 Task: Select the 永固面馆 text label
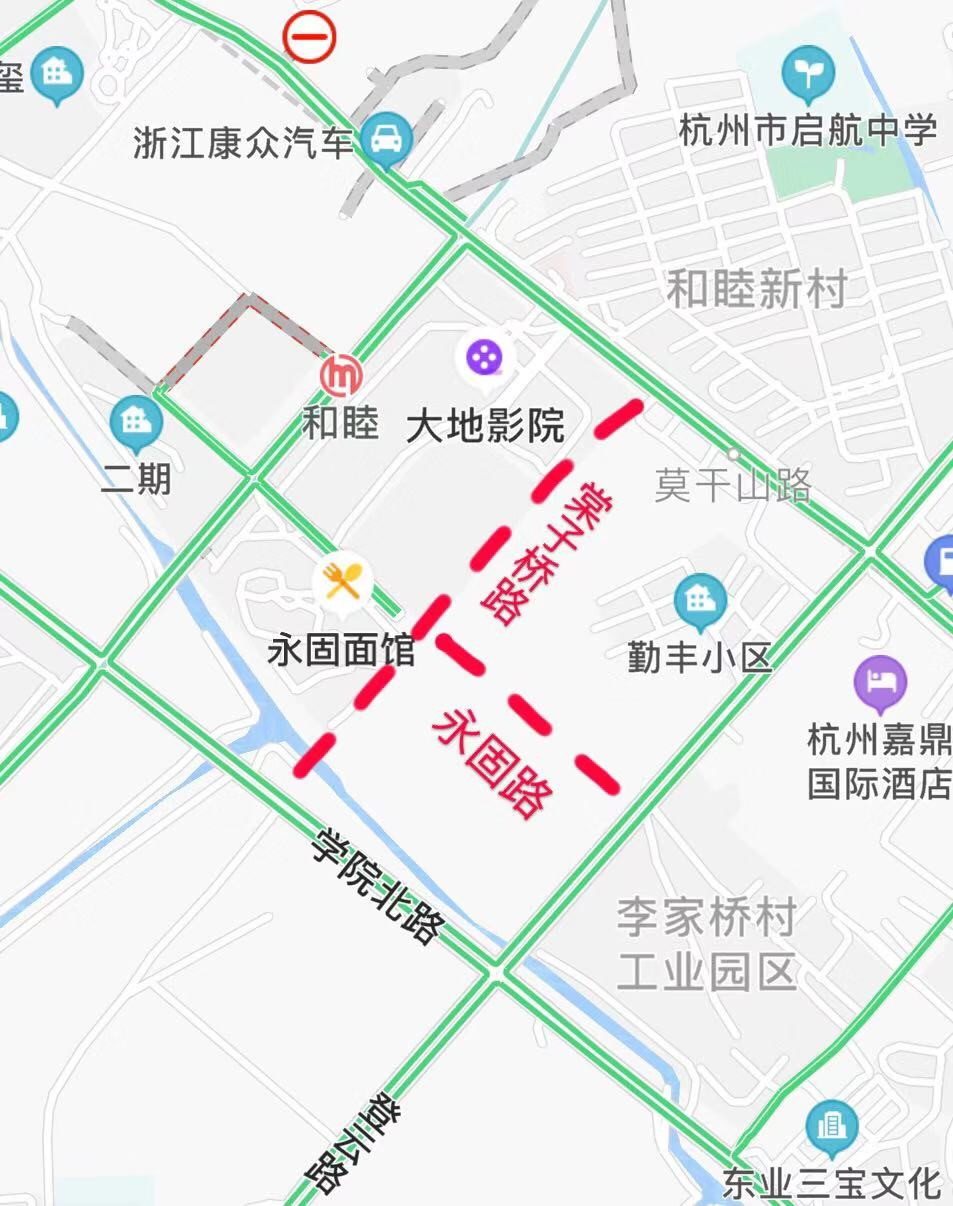click(x=341, y=648)
